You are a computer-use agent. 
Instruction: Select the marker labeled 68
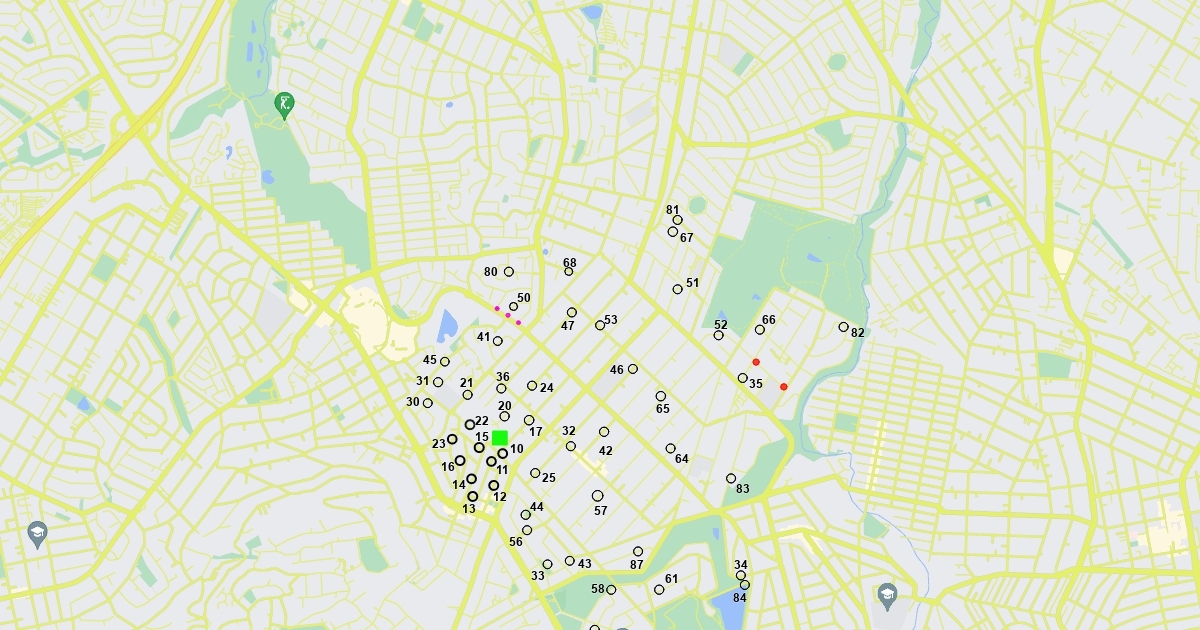click(x=568, y=271)
